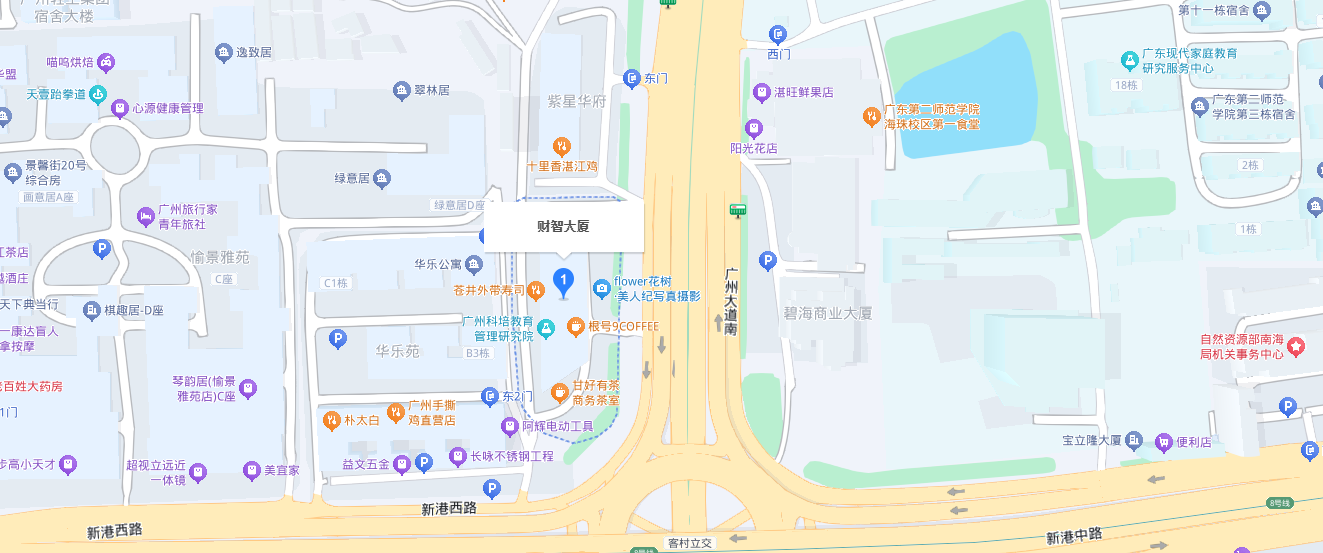Tap the 苍井外带寿司 sushi marker
Screen dimensions: 1323x553
point(536,290)
